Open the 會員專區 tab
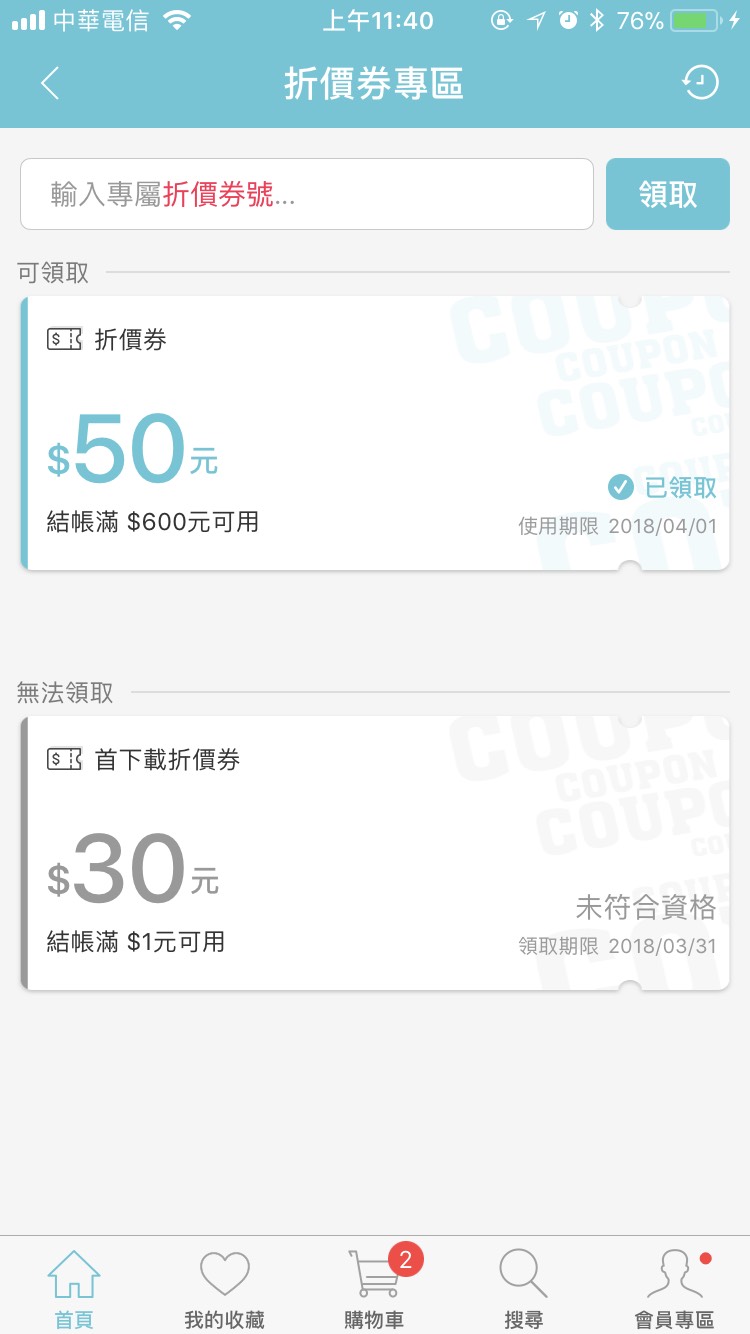 (674, 1288)
